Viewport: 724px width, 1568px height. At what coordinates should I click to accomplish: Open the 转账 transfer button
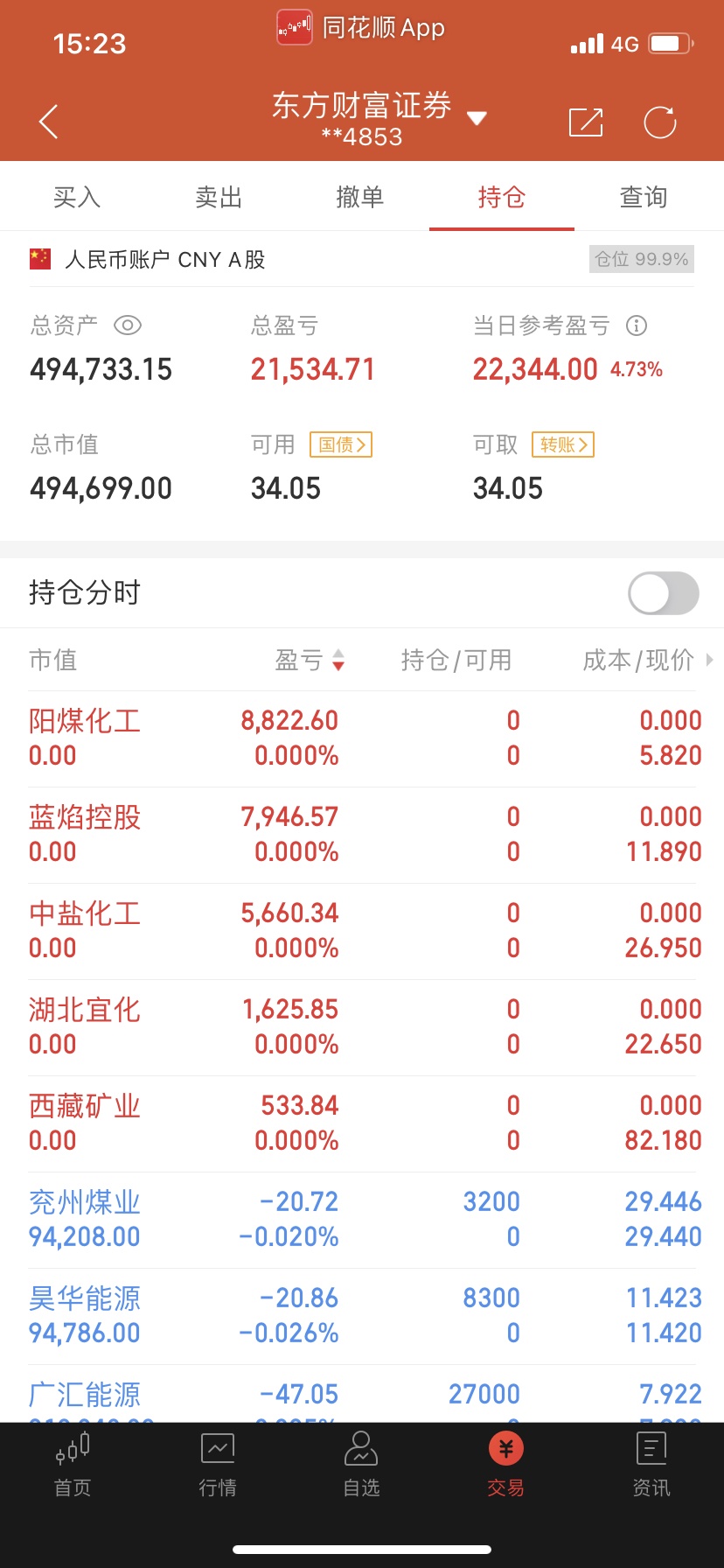(x=563, y=444)
